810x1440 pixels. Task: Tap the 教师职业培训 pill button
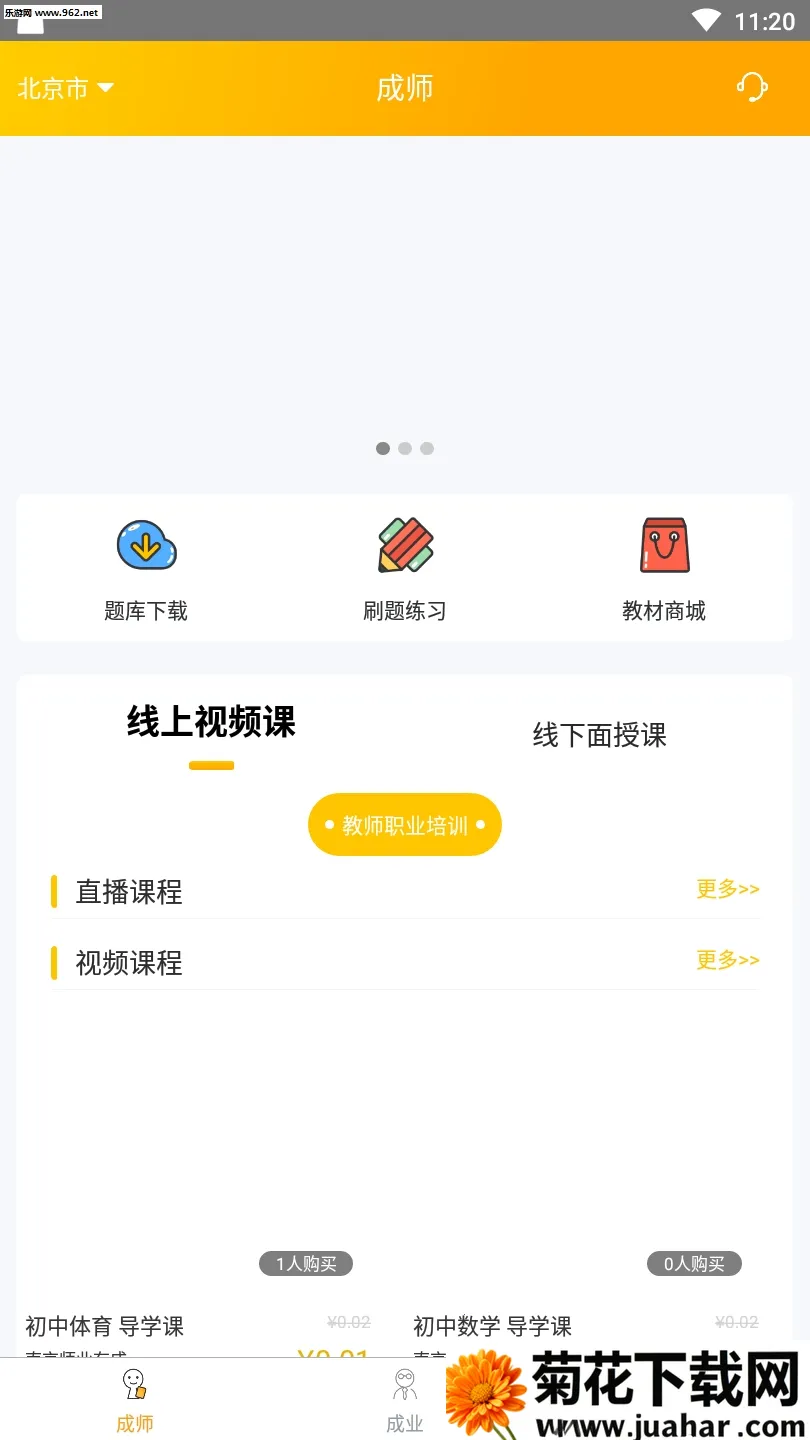tap(404, 824)
